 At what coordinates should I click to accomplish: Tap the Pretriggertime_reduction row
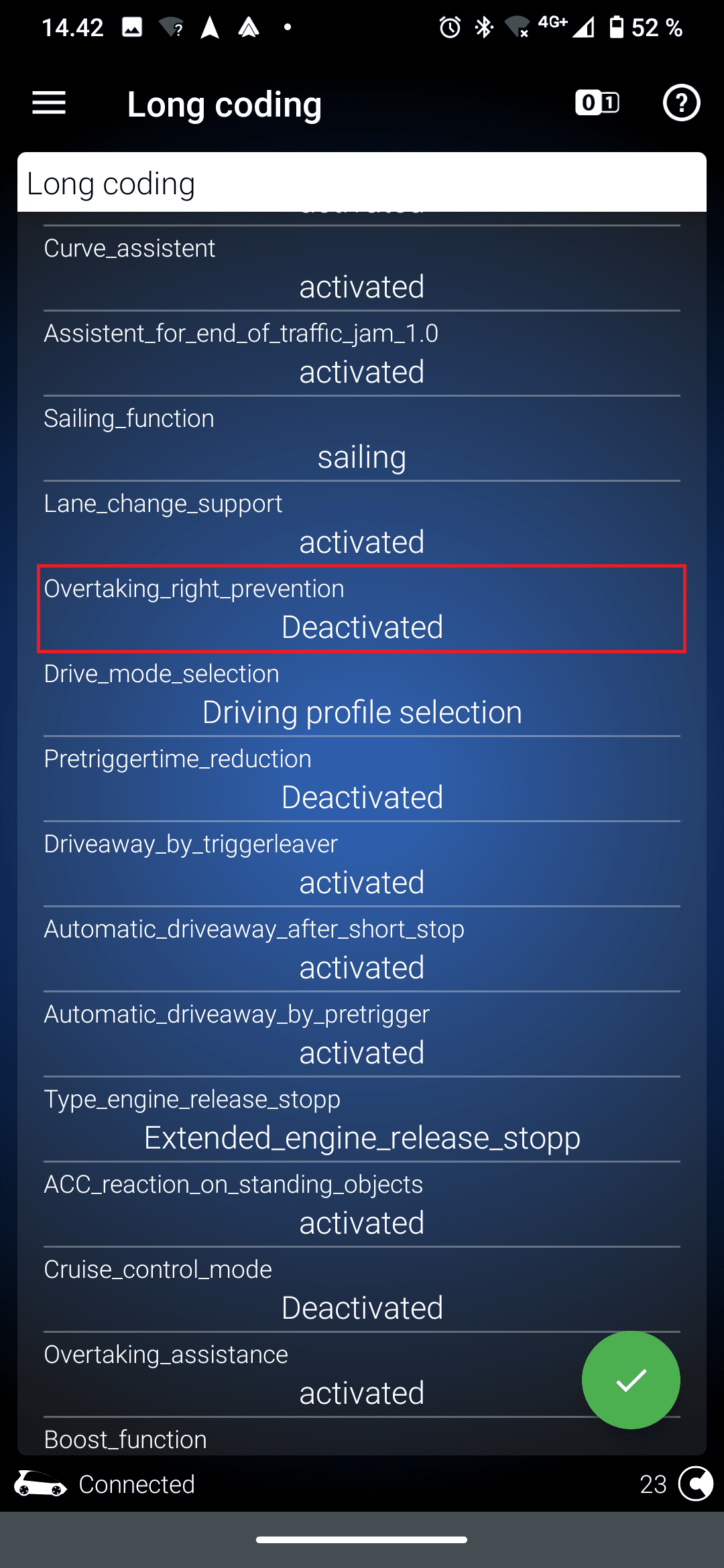(362, 779)
